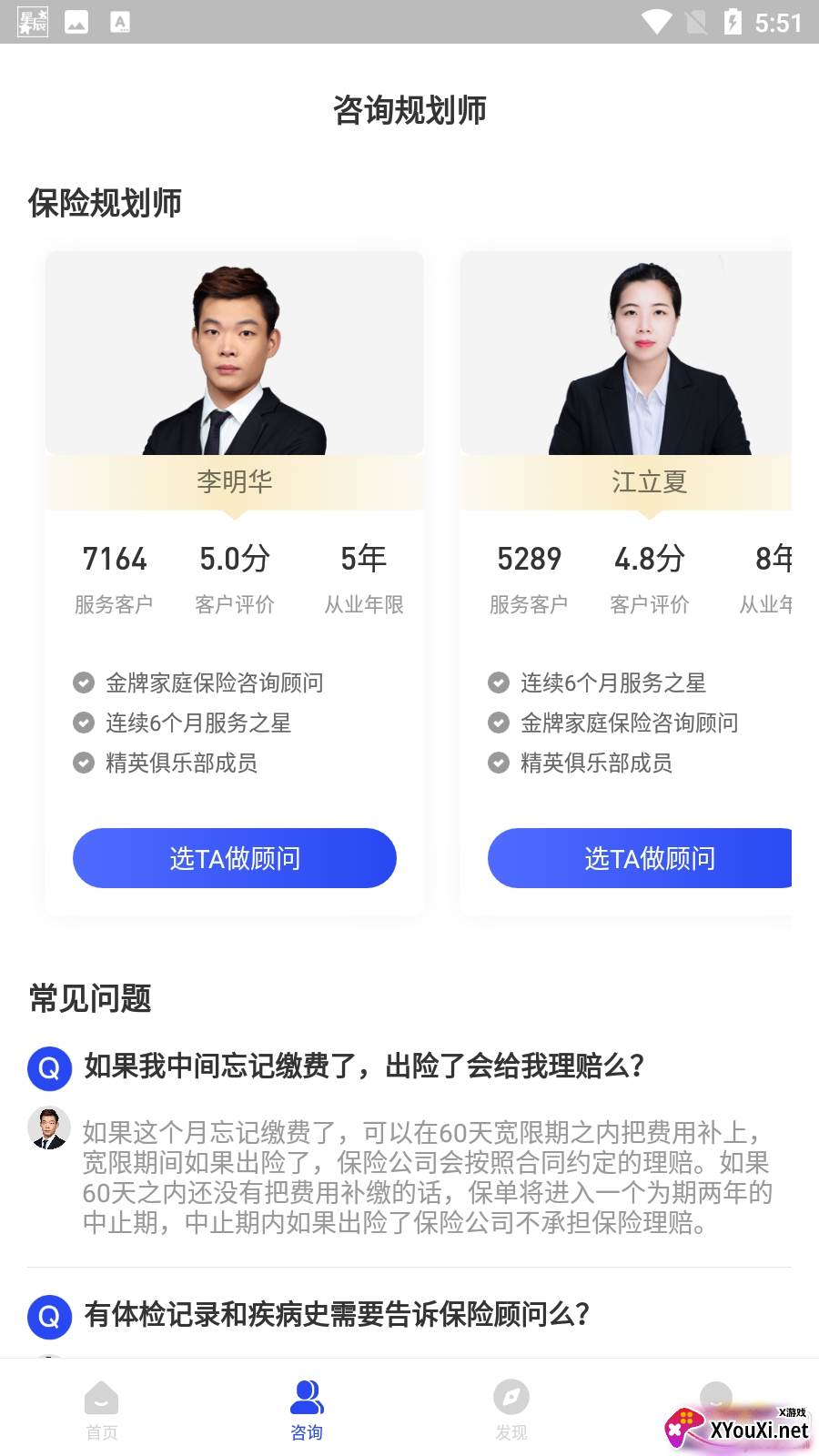819x1456 pixels.
Task: Switch to the 首页 tab
Action: 101,1409
